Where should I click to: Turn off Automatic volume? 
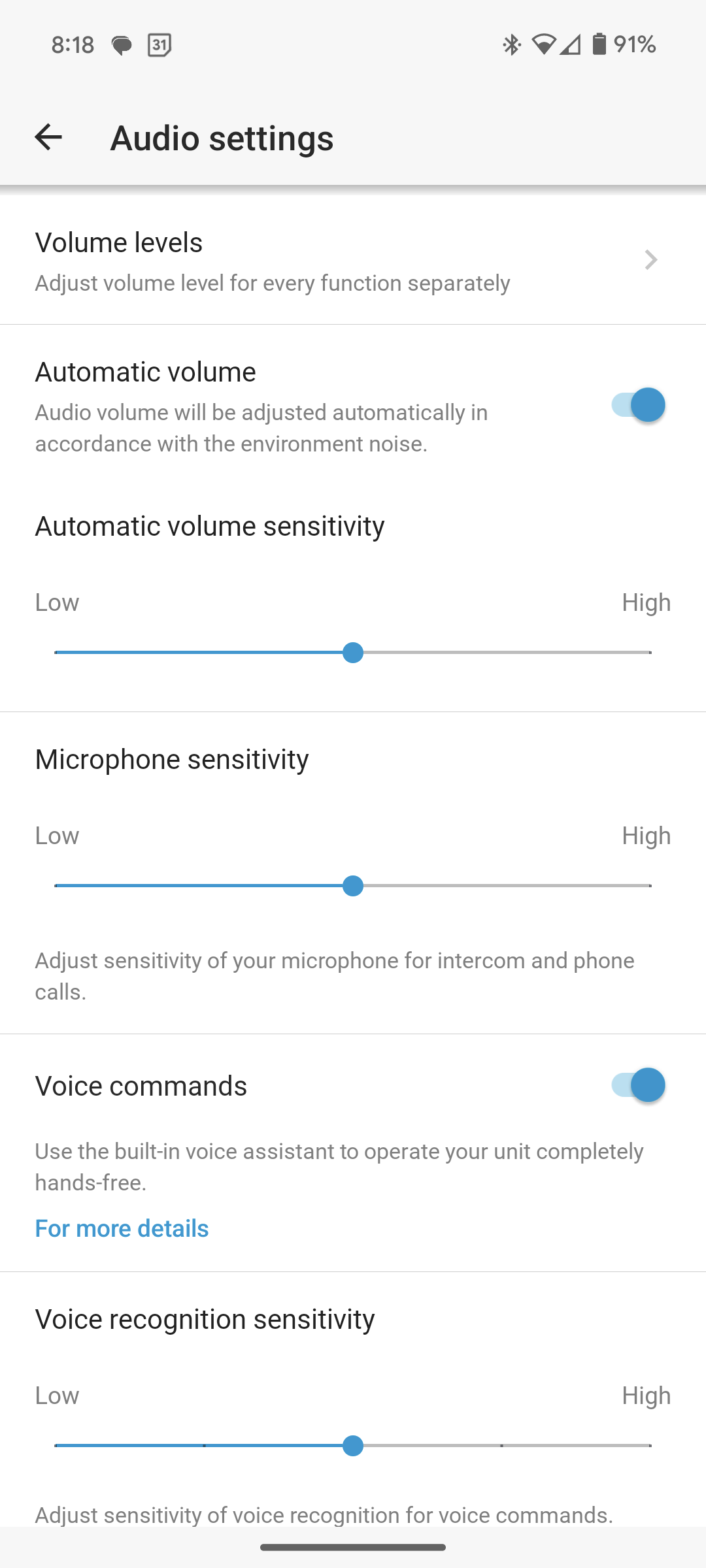[638, 405]
